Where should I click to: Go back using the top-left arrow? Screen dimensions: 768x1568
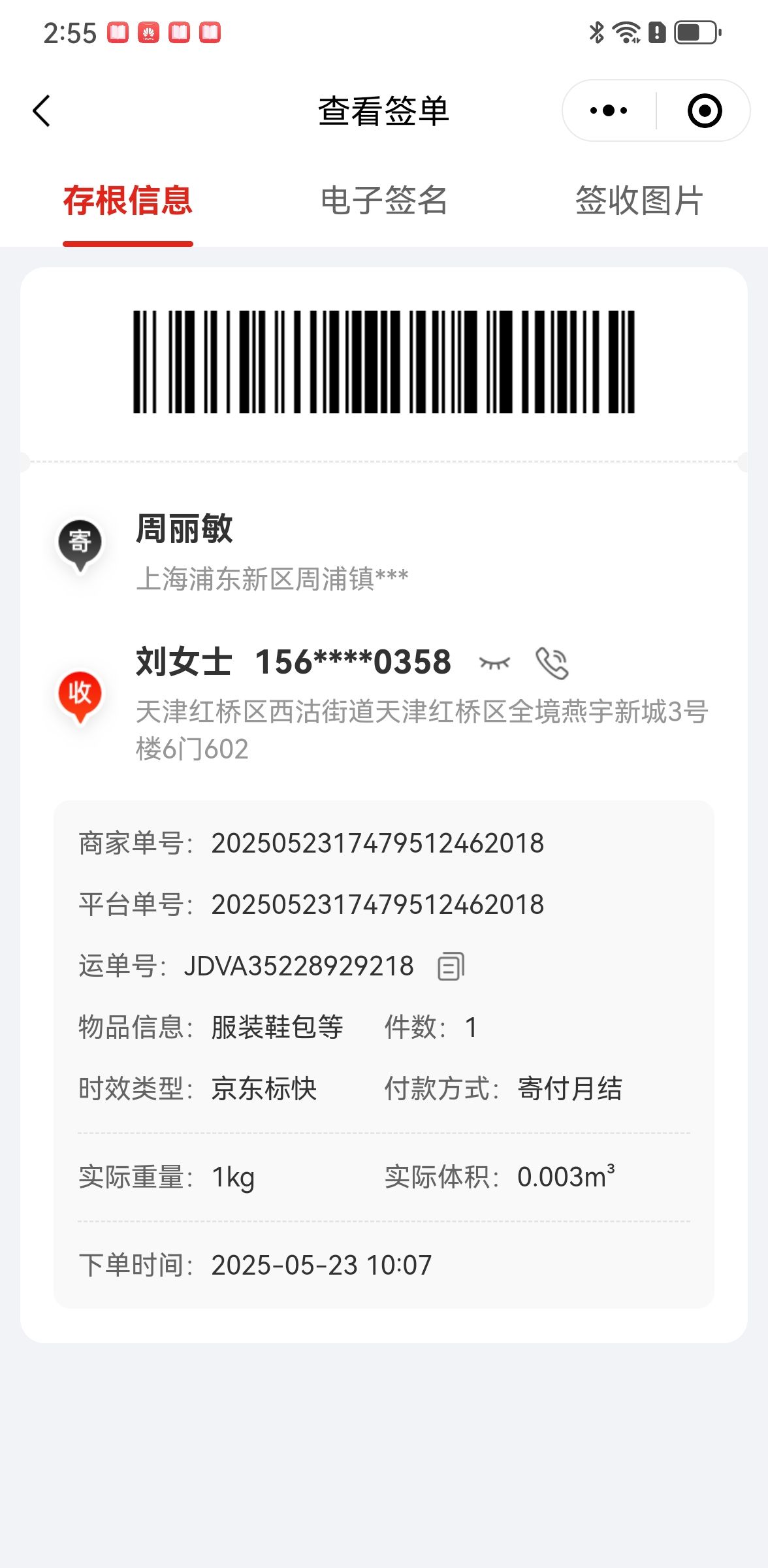pyautogui.click(x=41, y=110)
